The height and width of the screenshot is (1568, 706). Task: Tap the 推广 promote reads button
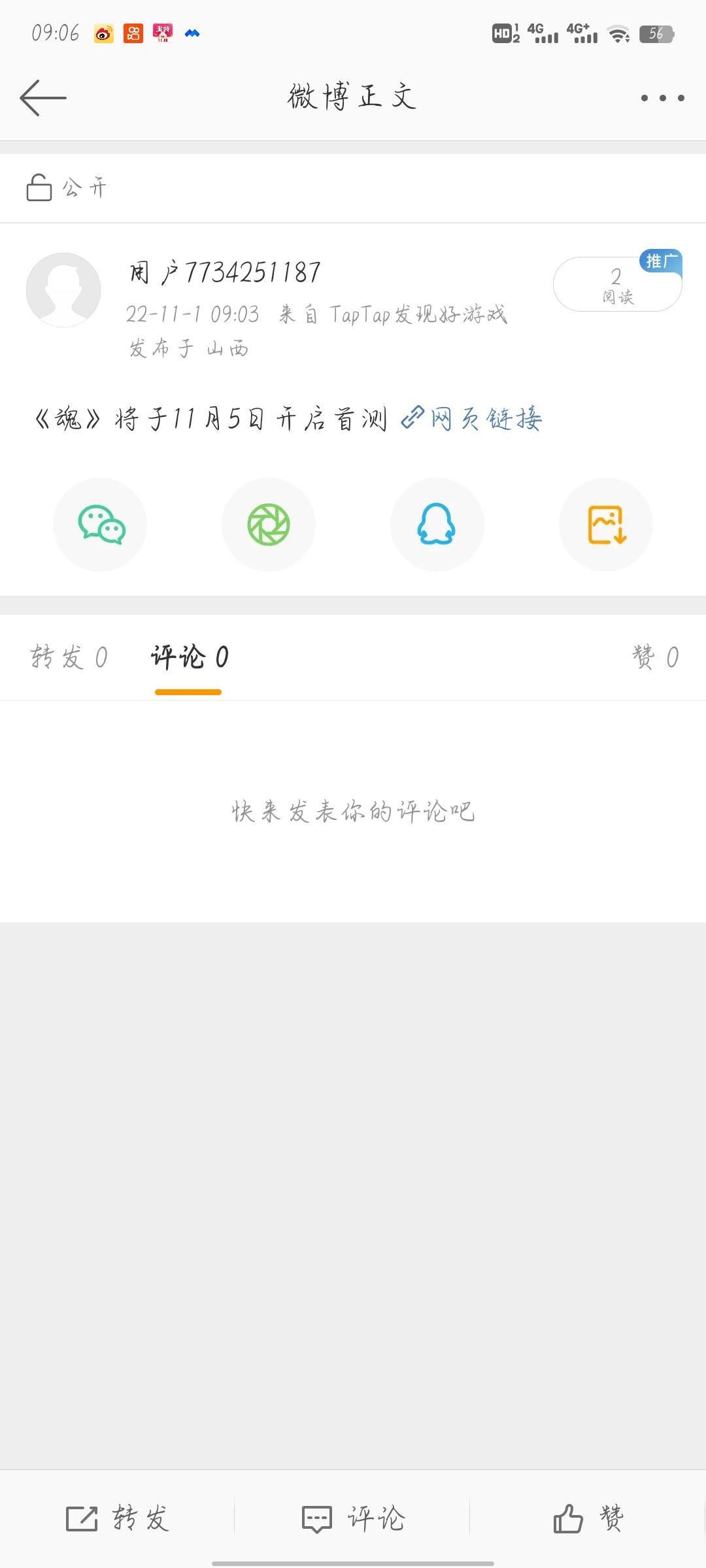(618, 283)
